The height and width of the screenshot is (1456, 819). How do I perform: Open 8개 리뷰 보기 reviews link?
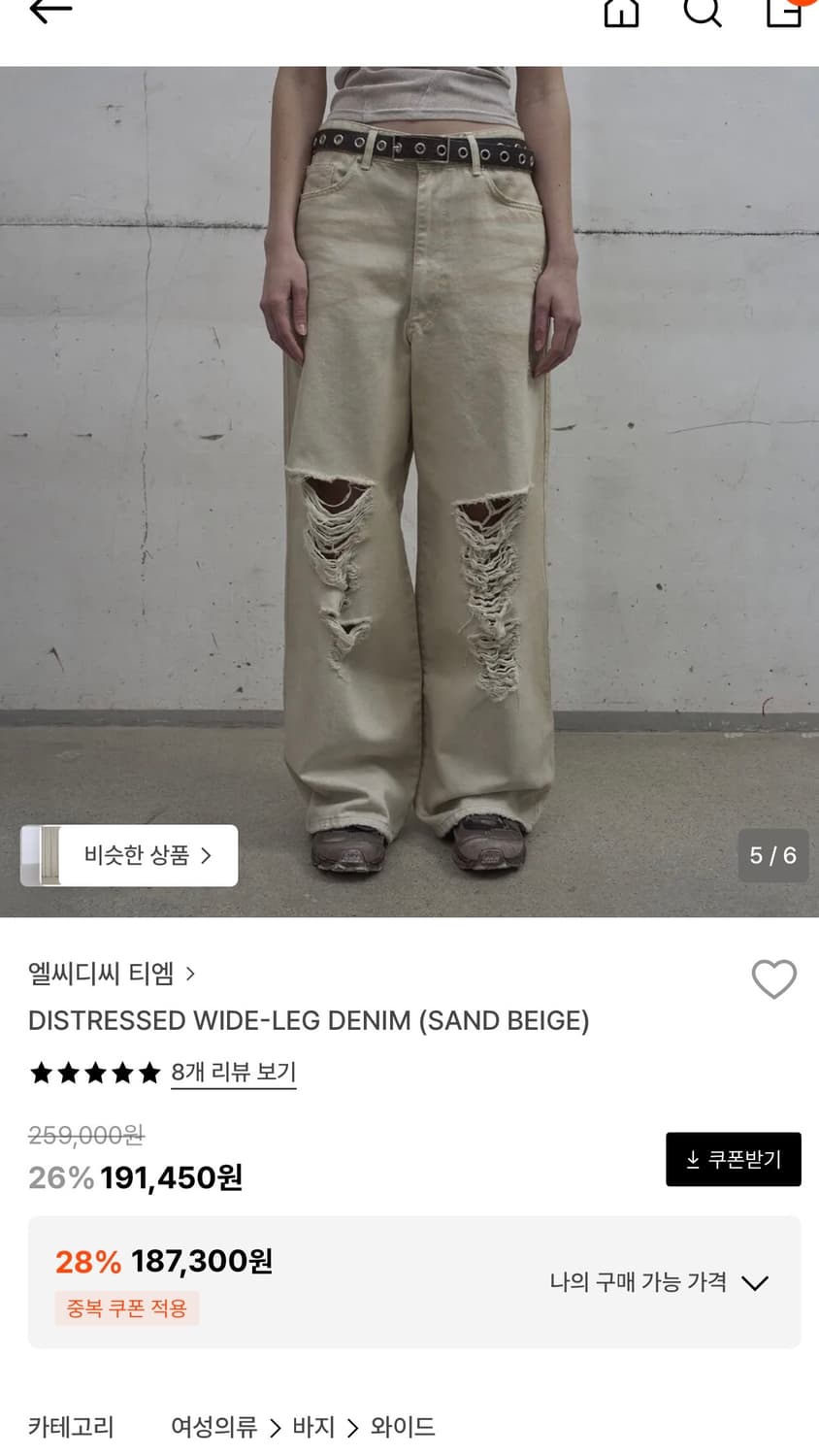(233, 1073)
